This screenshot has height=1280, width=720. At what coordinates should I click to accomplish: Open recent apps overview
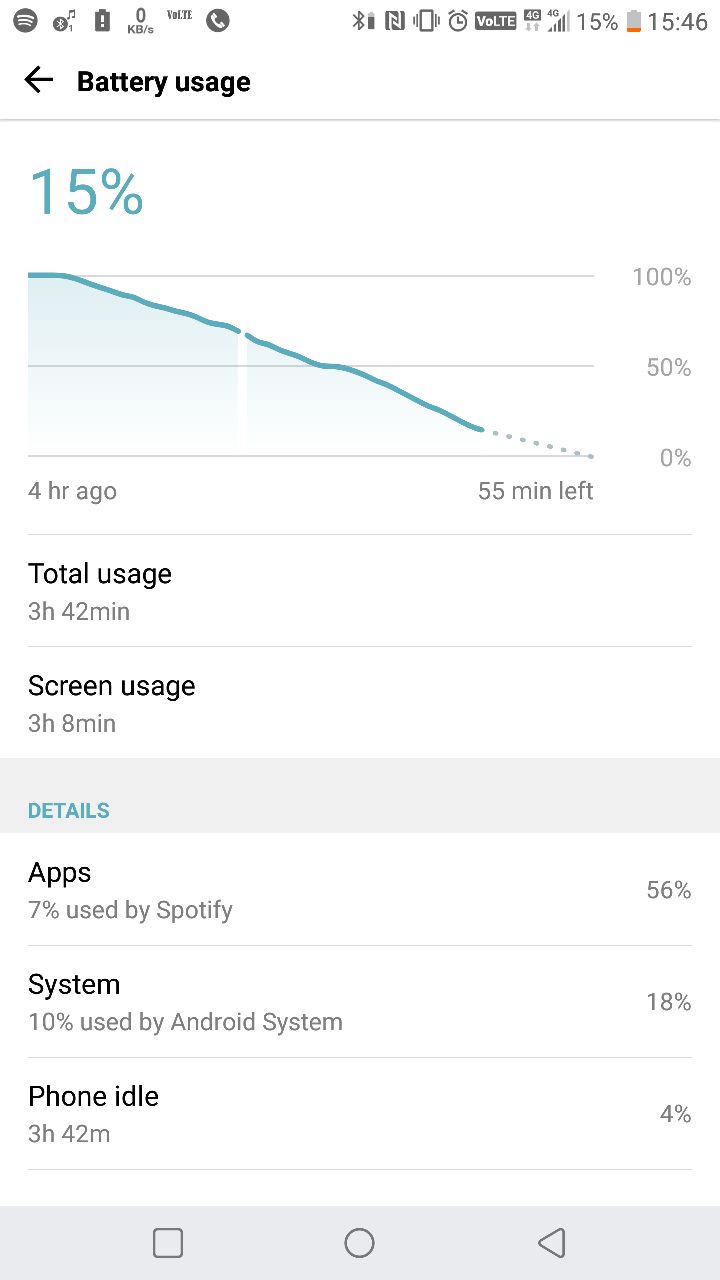point(168,1243)
